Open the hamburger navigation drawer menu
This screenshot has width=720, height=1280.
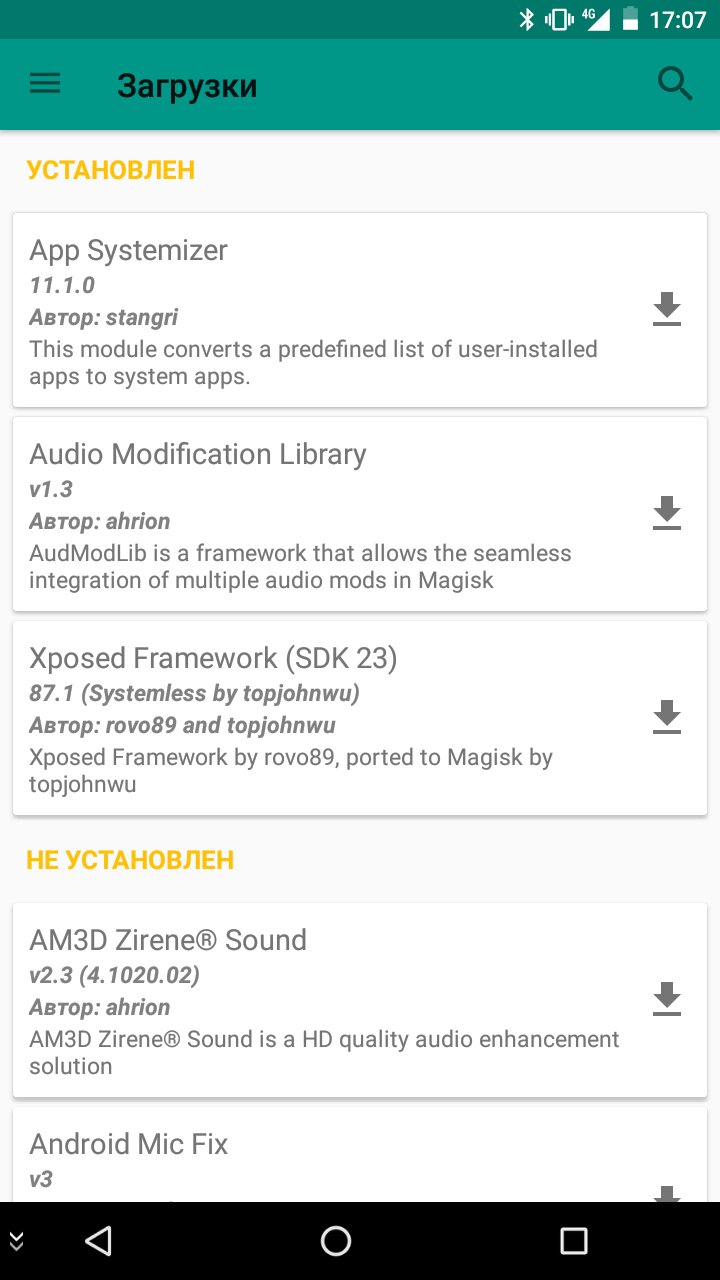(x=45, y=85)
